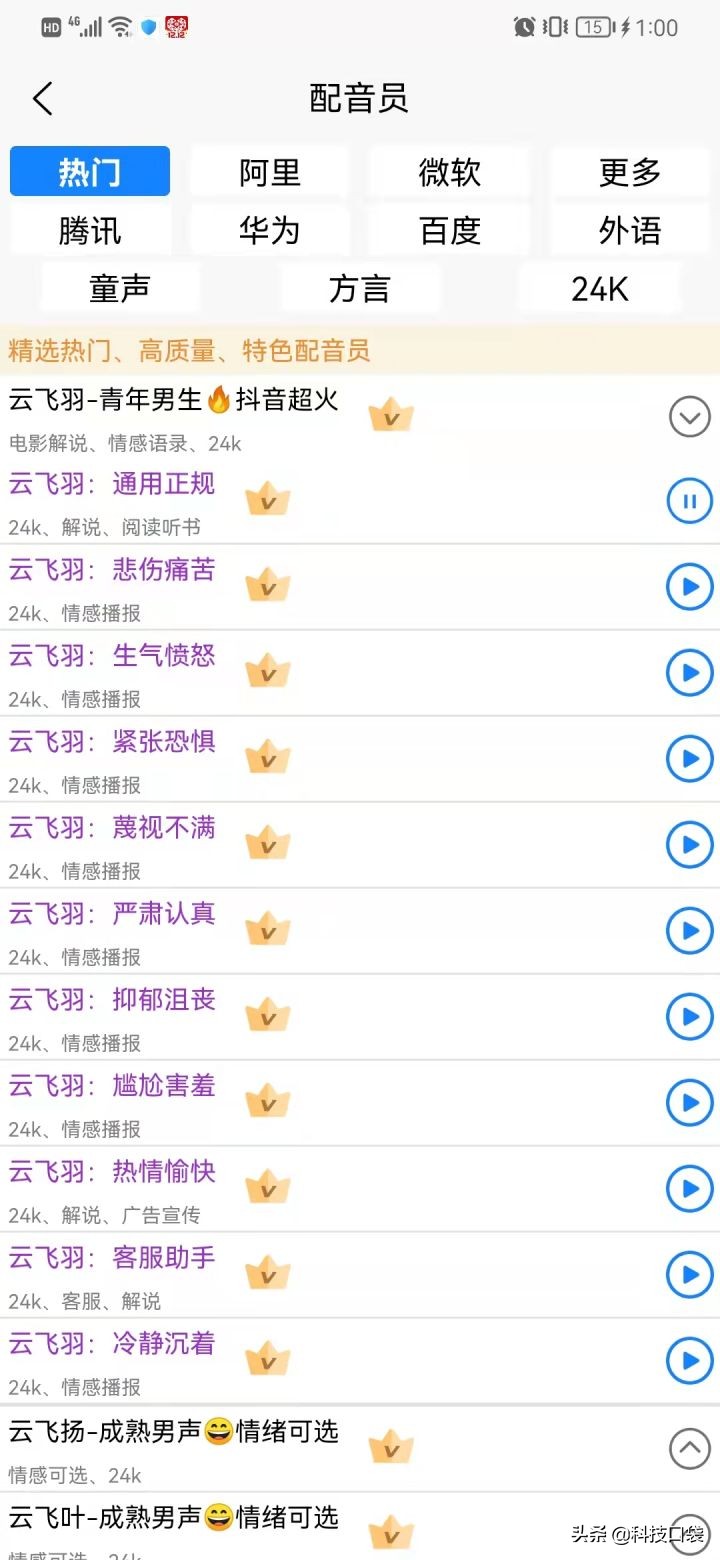Switch to the 阿里 voice category tab

(x=269, y=172)
